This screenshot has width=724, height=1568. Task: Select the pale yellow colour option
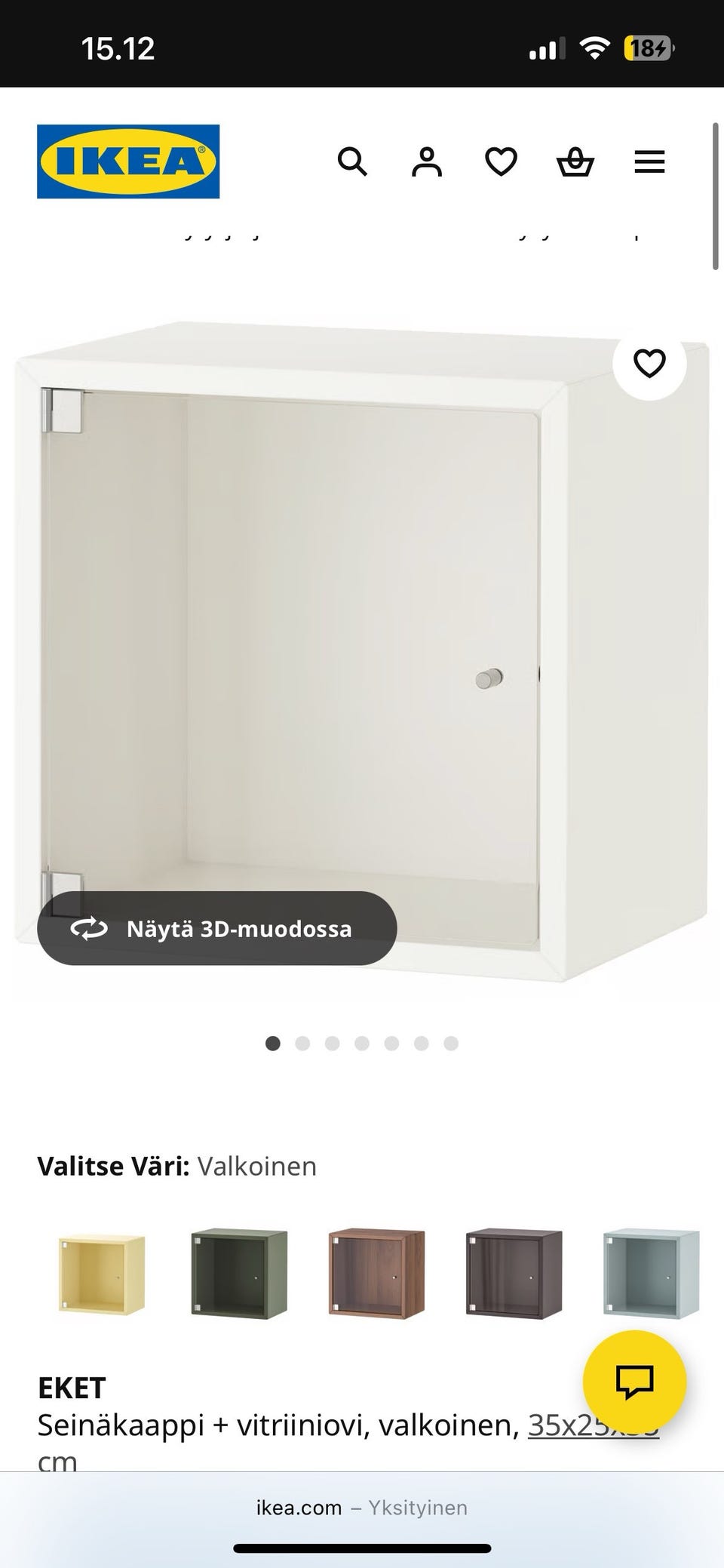[102, 1274]
